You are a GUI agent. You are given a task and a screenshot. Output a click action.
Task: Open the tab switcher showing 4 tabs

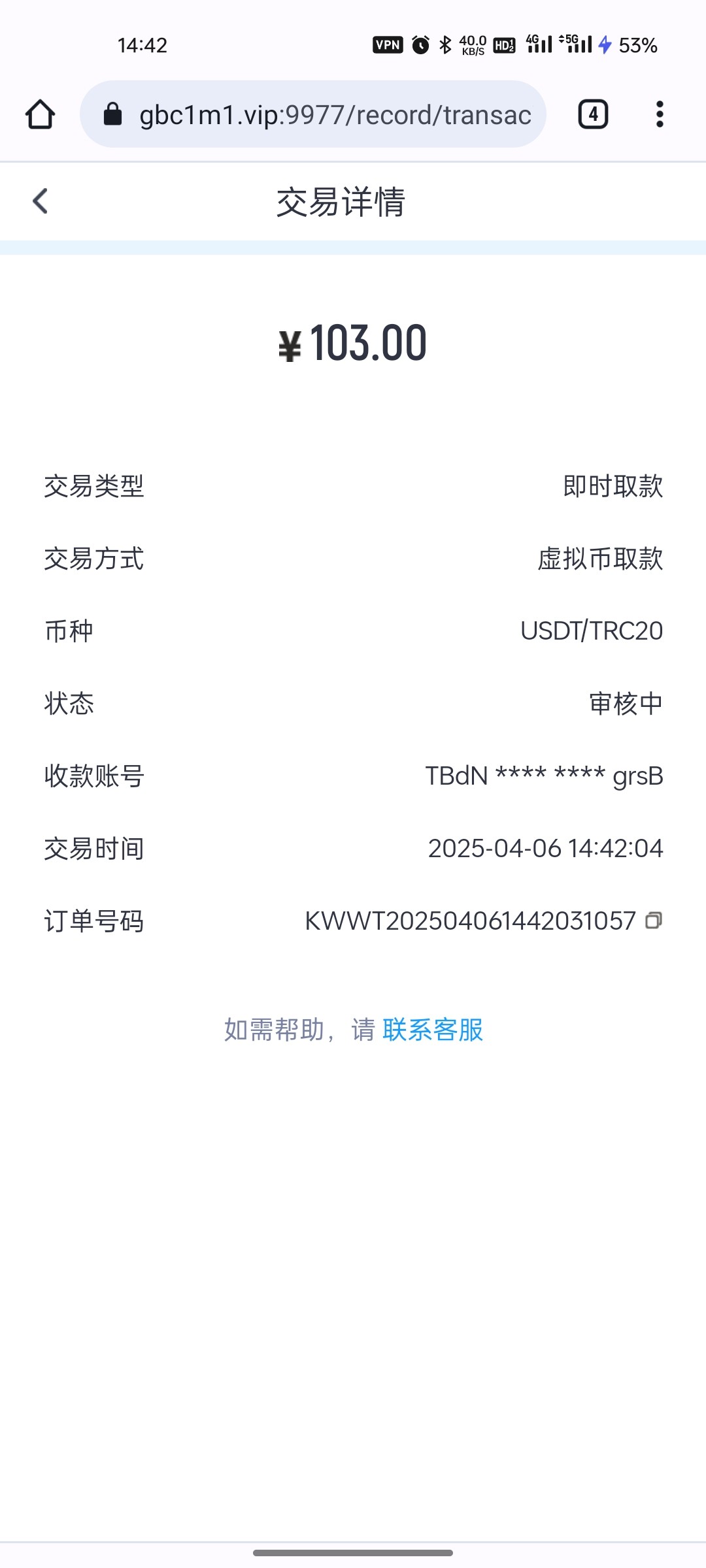(x=593, y=115)
